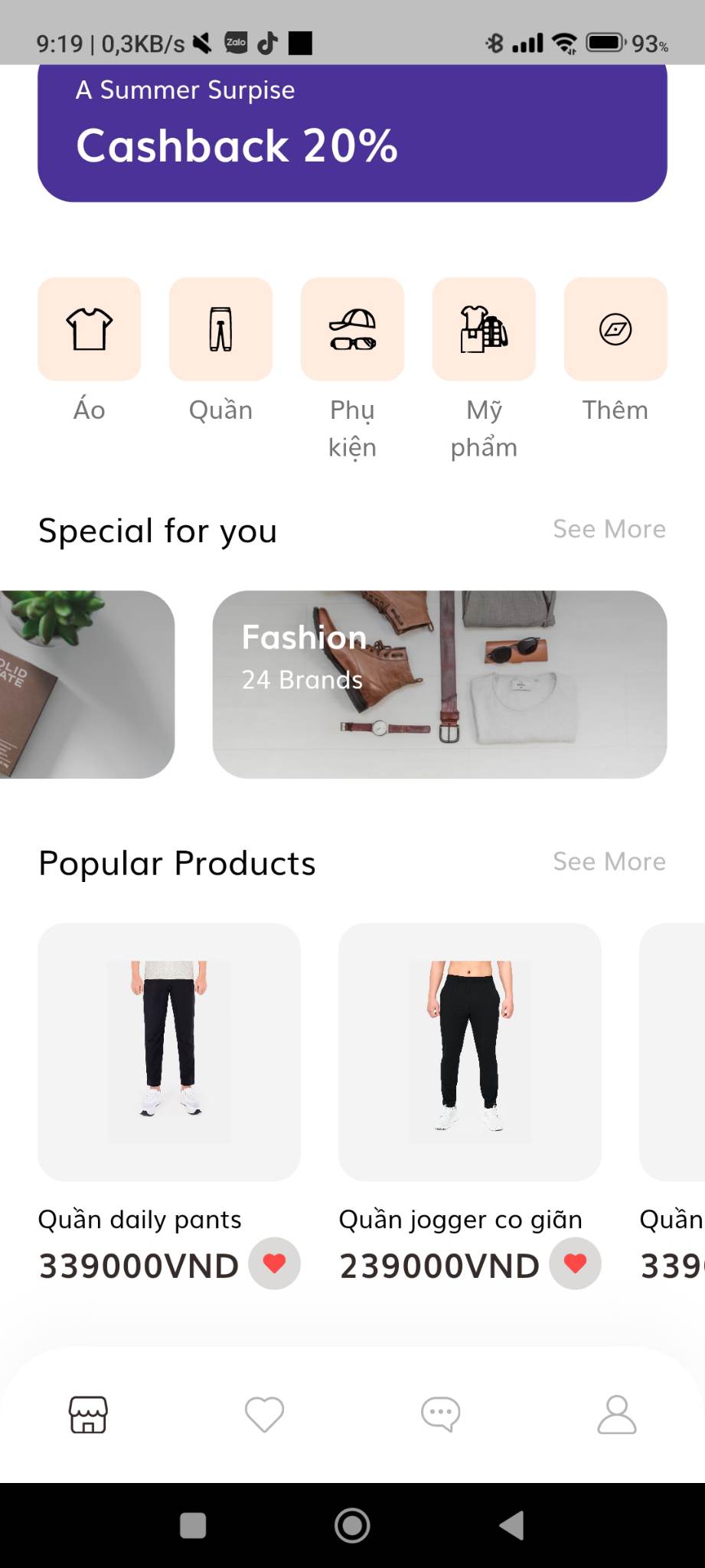Tap the system back button
The image size is (705, 1568).
click(511, 1525)
